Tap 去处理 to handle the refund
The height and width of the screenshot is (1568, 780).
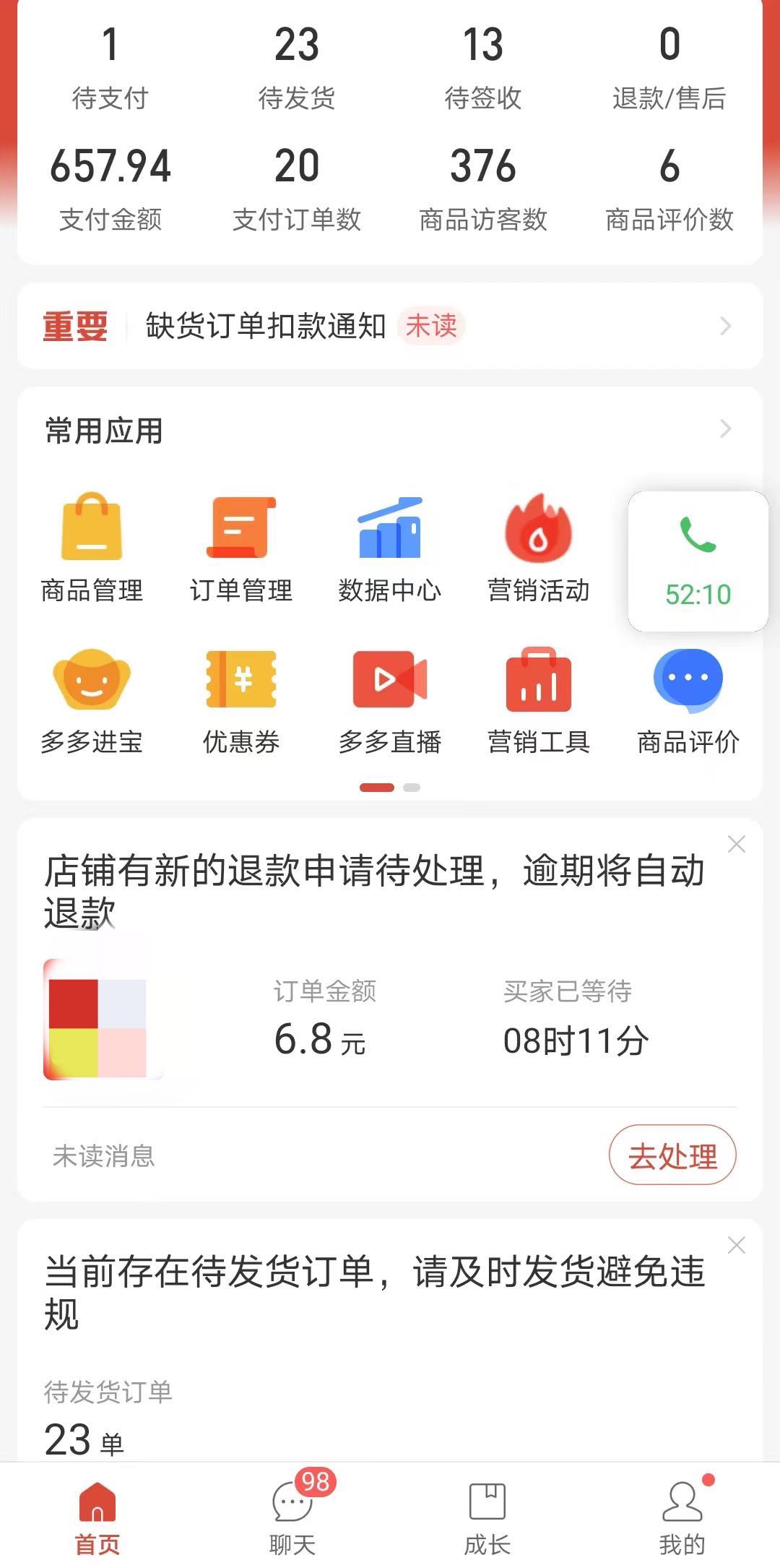[x=672, y=1155]
